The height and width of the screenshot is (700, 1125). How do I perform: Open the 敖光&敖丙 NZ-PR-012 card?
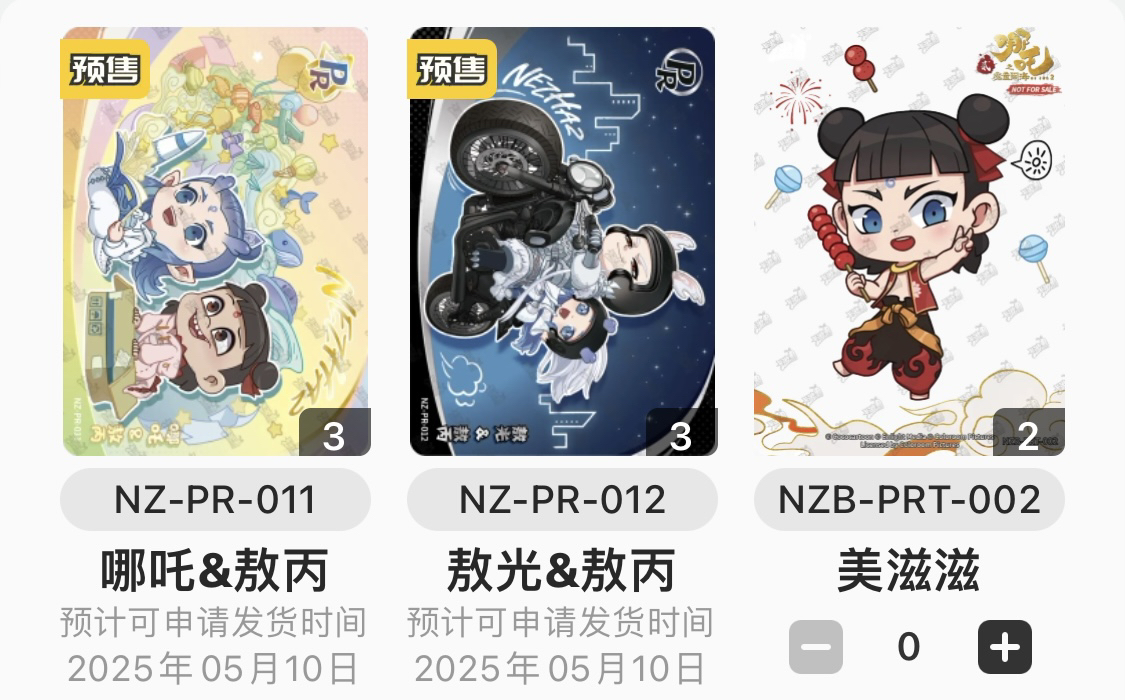[x=562, y=242]
